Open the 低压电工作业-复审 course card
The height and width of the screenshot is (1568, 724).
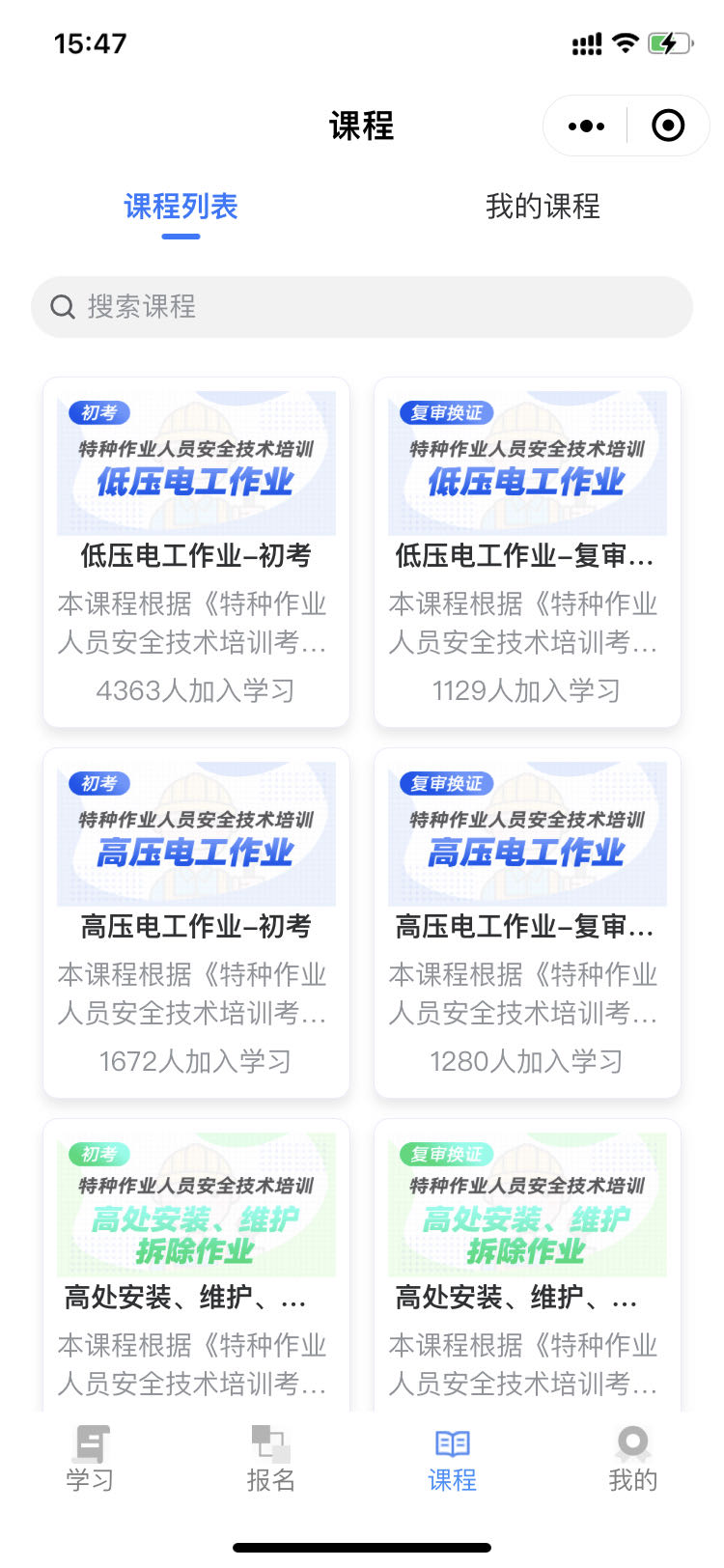pyautogui.click(x=527, y=551)
